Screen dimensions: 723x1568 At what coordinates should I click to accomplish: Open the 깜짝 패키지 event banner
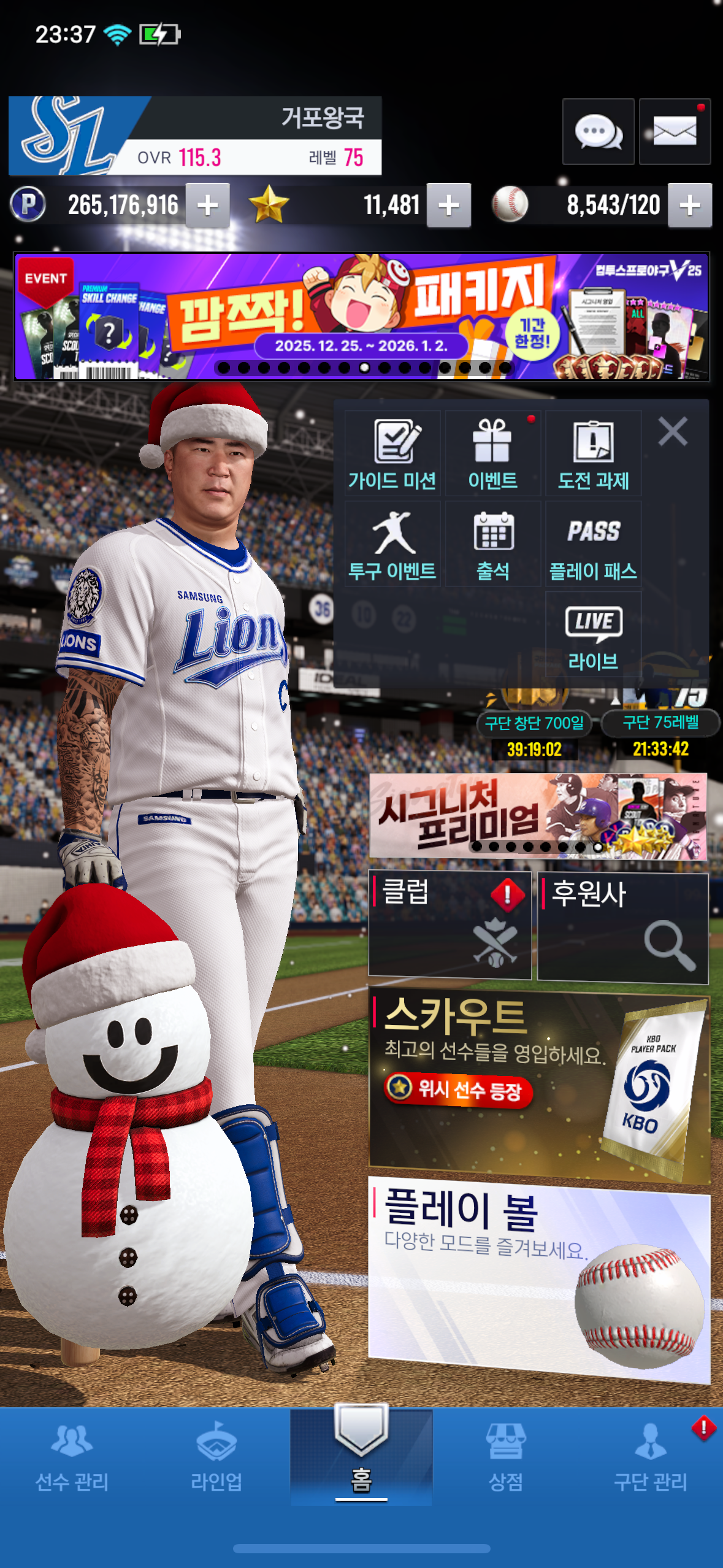point(362,316)
